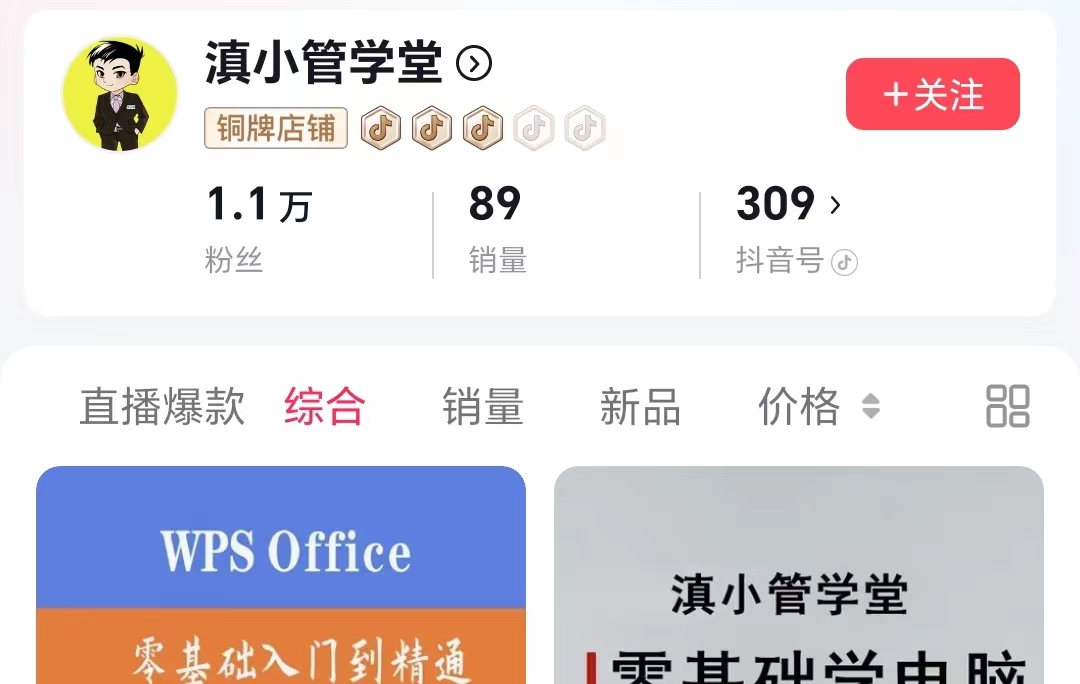Screen dimensions: 1080x684
Task: Toggle the product grid layout view
Action: 1007,406
